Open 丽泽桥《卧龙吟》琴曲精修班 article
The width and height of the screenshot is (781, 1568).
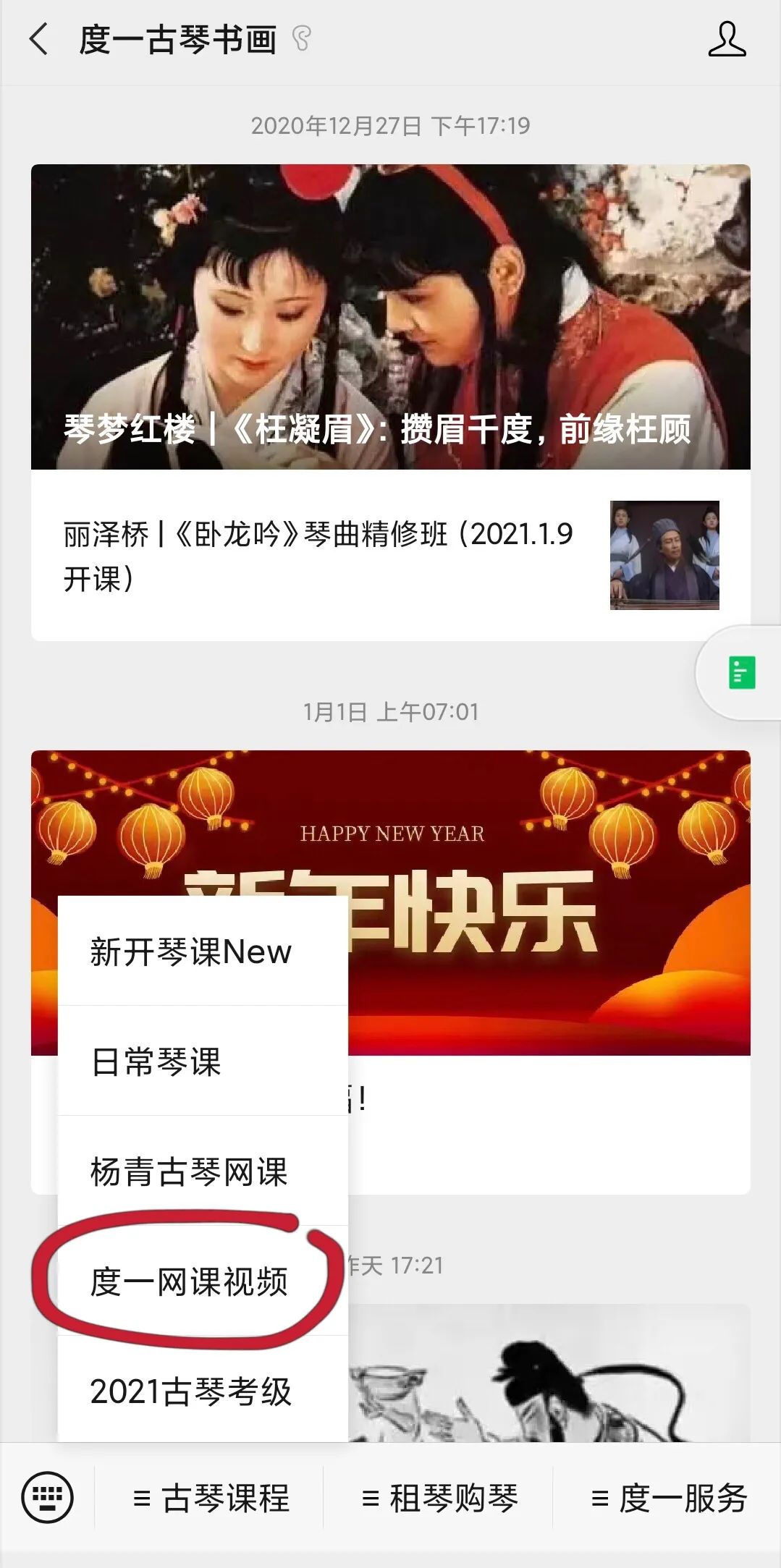pyautogui.click(x=390, y=555)
